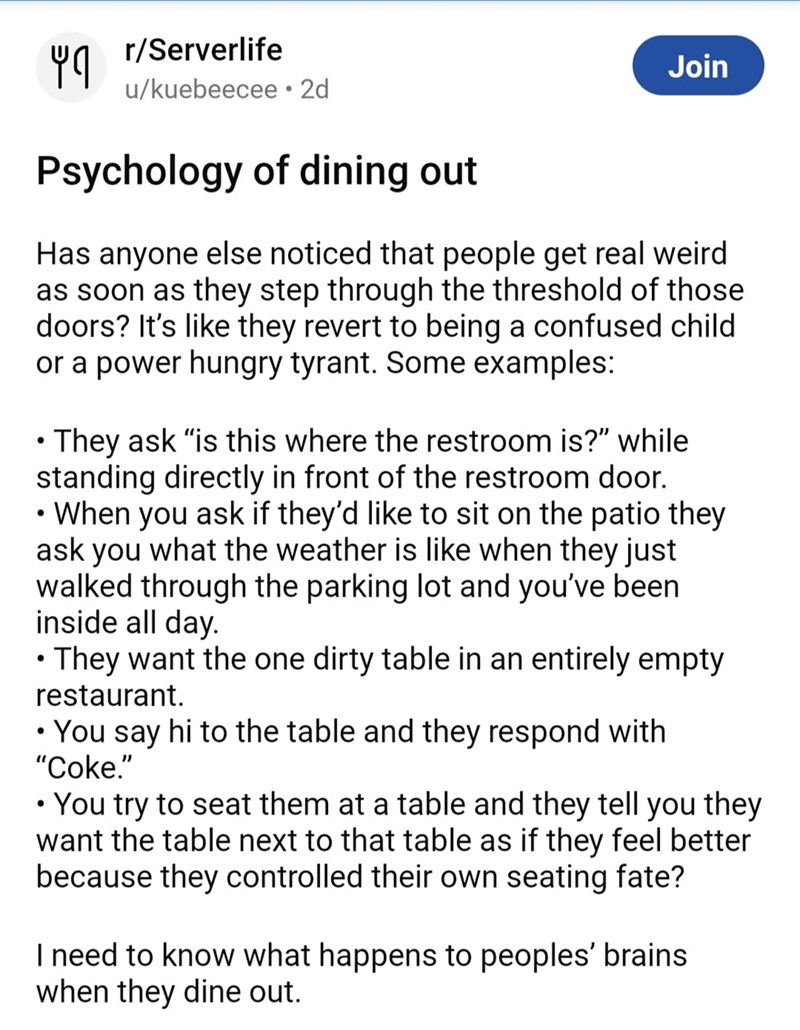Join the r/Serverlife community
Viewport: 800px width, 1030px height.
point(698,66)
